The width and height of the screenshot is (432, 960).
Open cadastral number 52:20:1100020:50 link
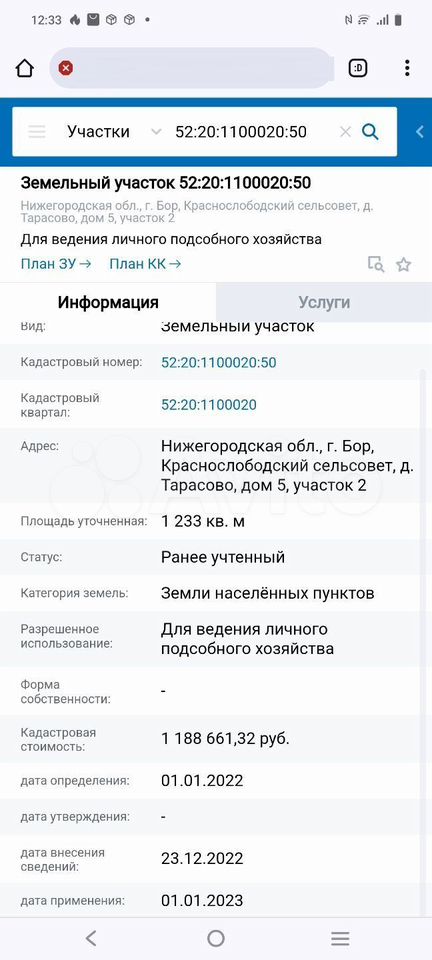click(218, 362)
